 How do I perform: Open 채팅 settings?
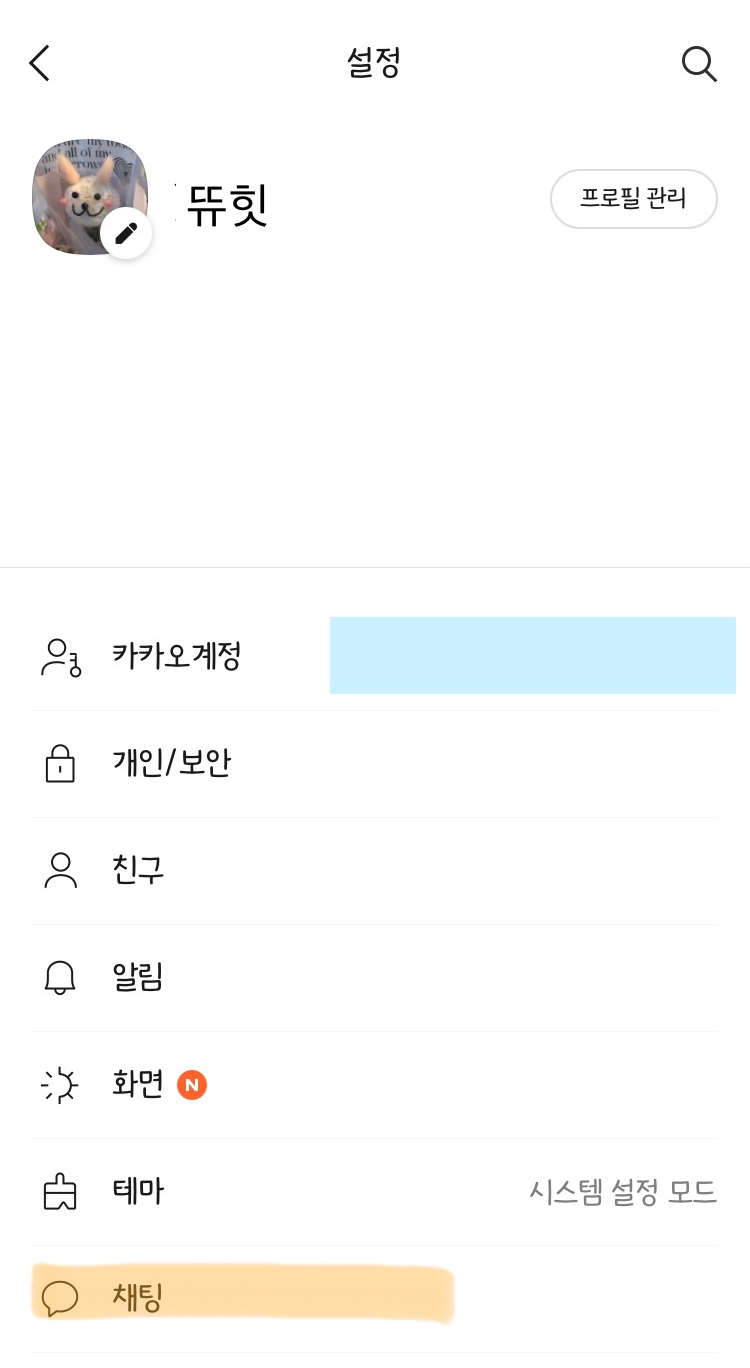pyautogui.click(x=375, y=1299)
